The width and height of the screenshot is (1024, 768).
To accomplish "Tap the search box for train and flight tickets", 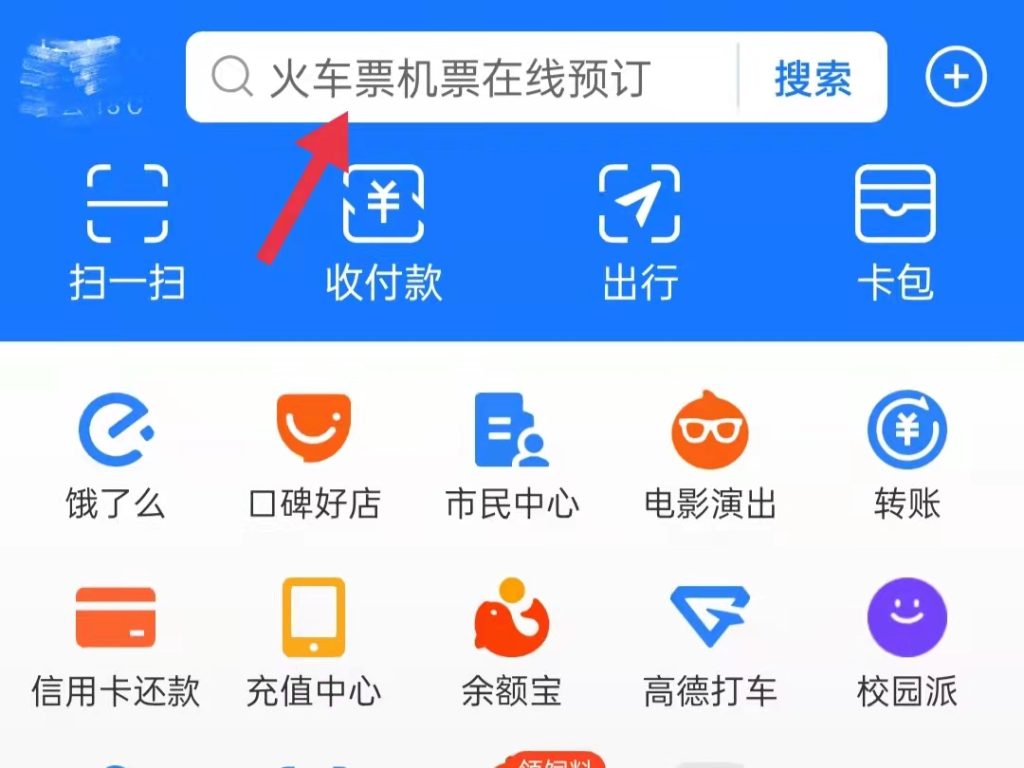I will [x=460, y=78].
